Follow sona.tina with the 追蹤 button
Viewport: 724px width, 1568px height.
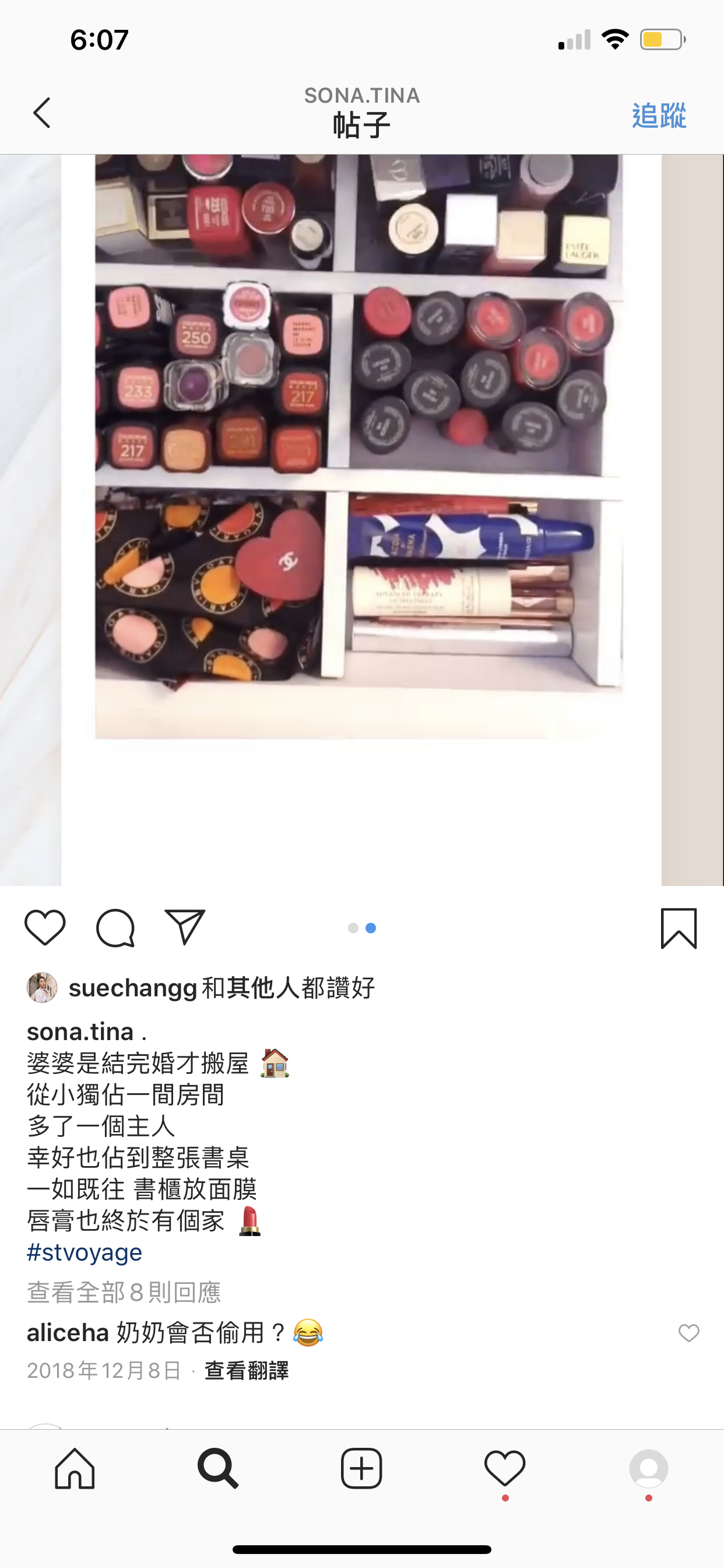[x=659, y=115]
